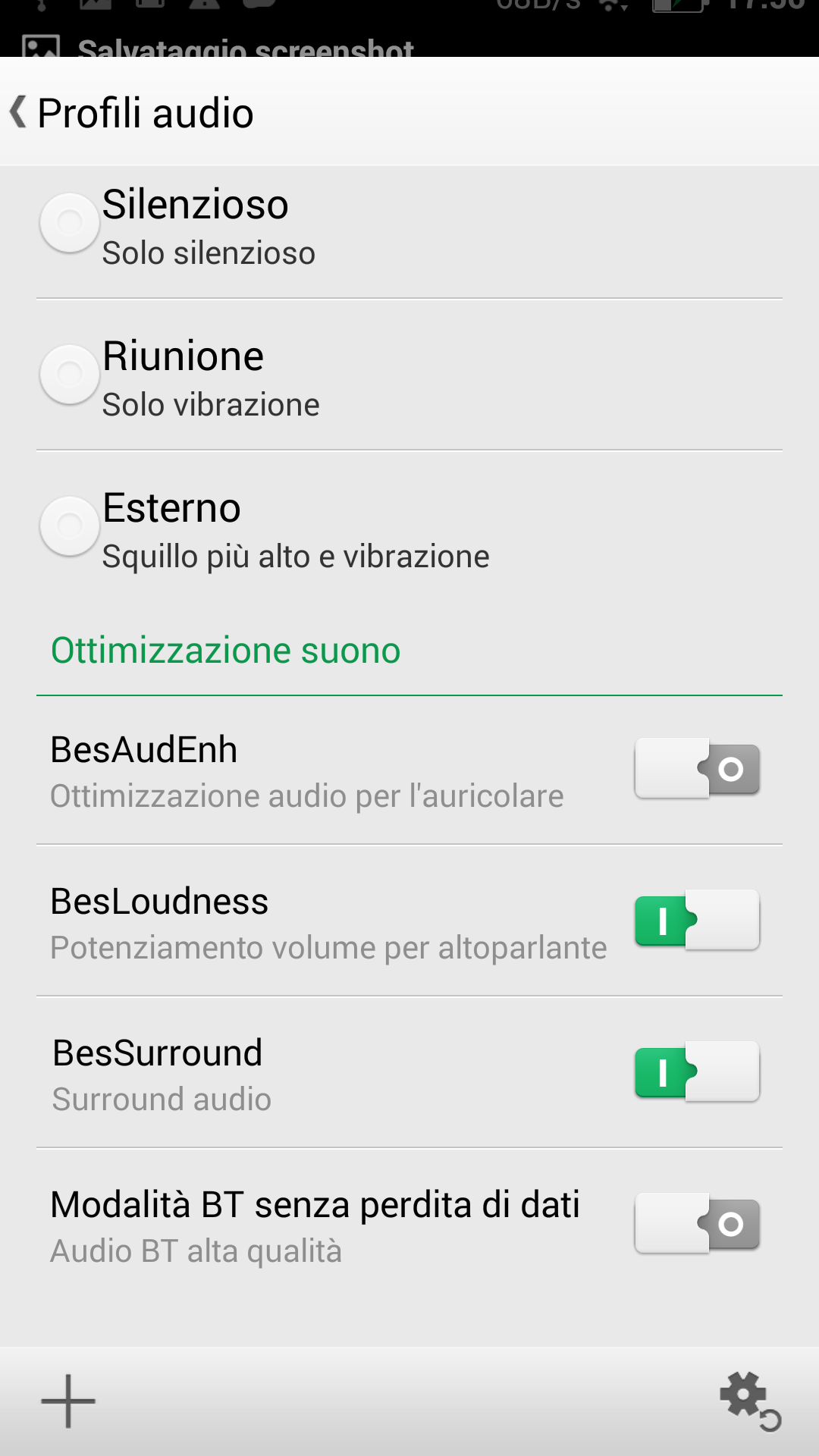Select the Silenzioso profile
Image resolution: width=819 pixels, height=1456 pixels.
point(70,223)
